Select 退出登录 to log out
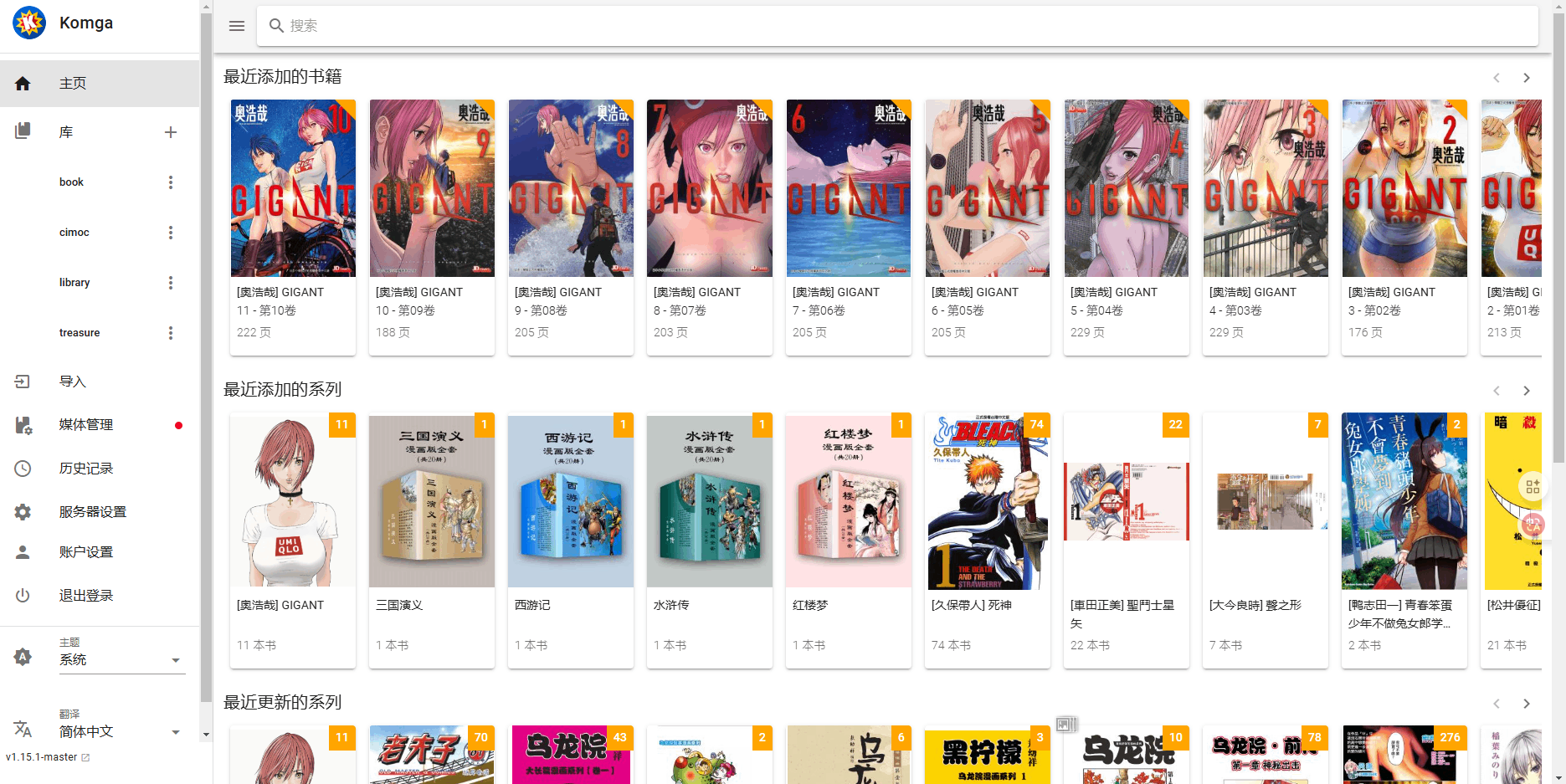This screenshot has height=784, width=1566. 85,596
